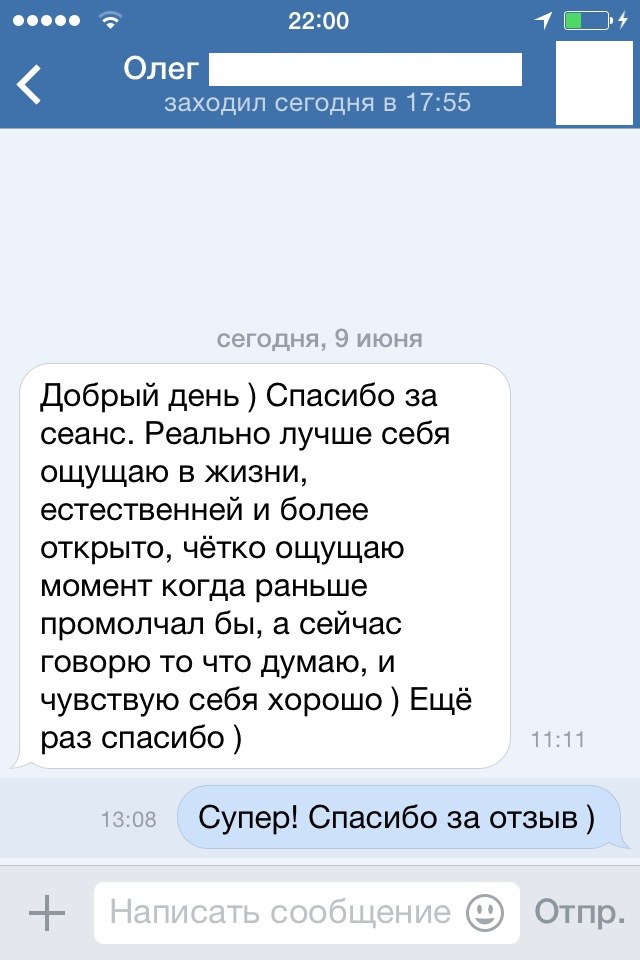Image resolution: width=640 pixels, height=960 pixels.
Task: Focus the Написать сообщение field
Action: click(280, 912)
